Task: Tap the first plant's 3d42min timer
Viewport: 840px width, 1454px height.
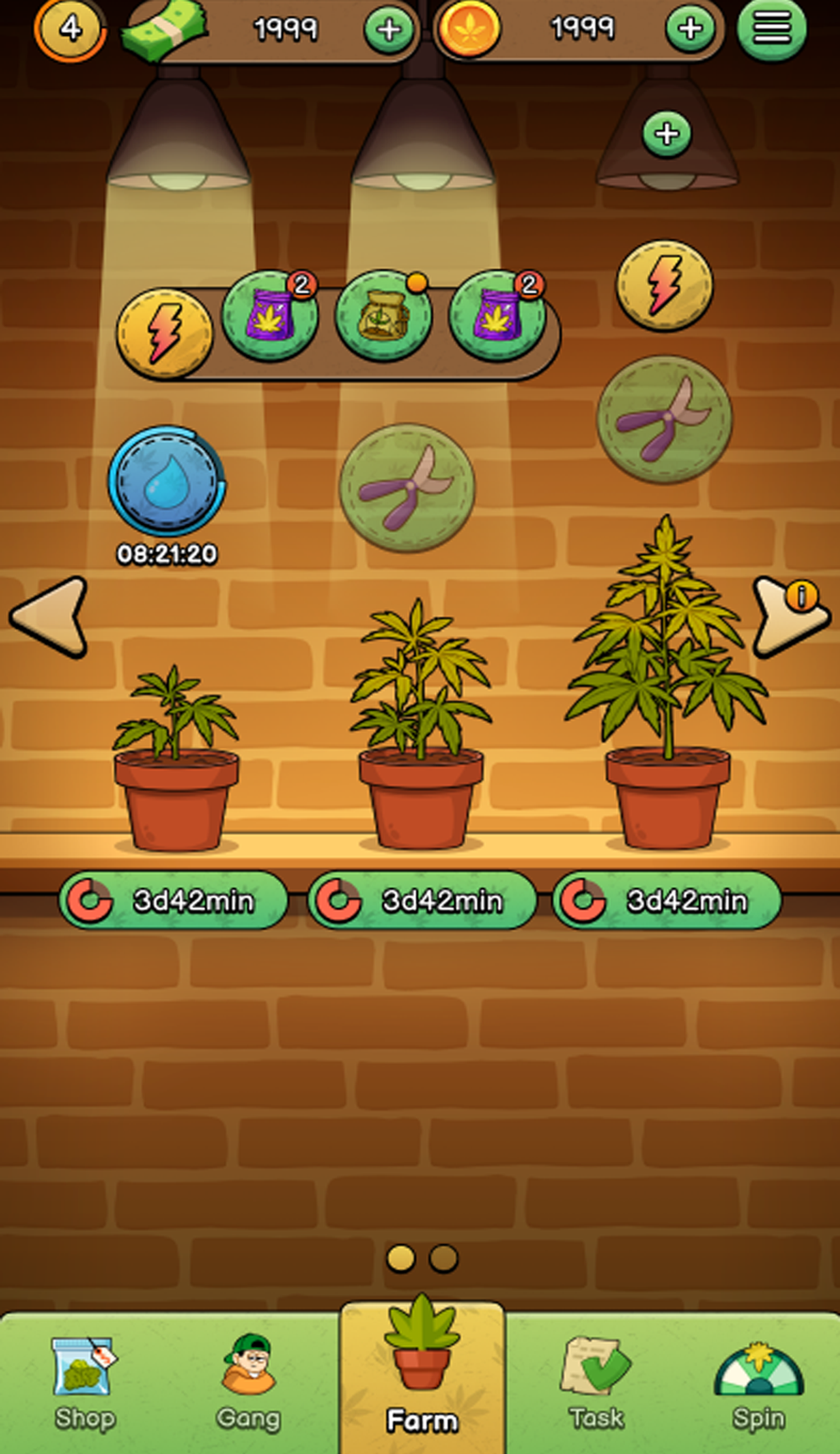Action: pyautogui.click(x=173, y=901)
